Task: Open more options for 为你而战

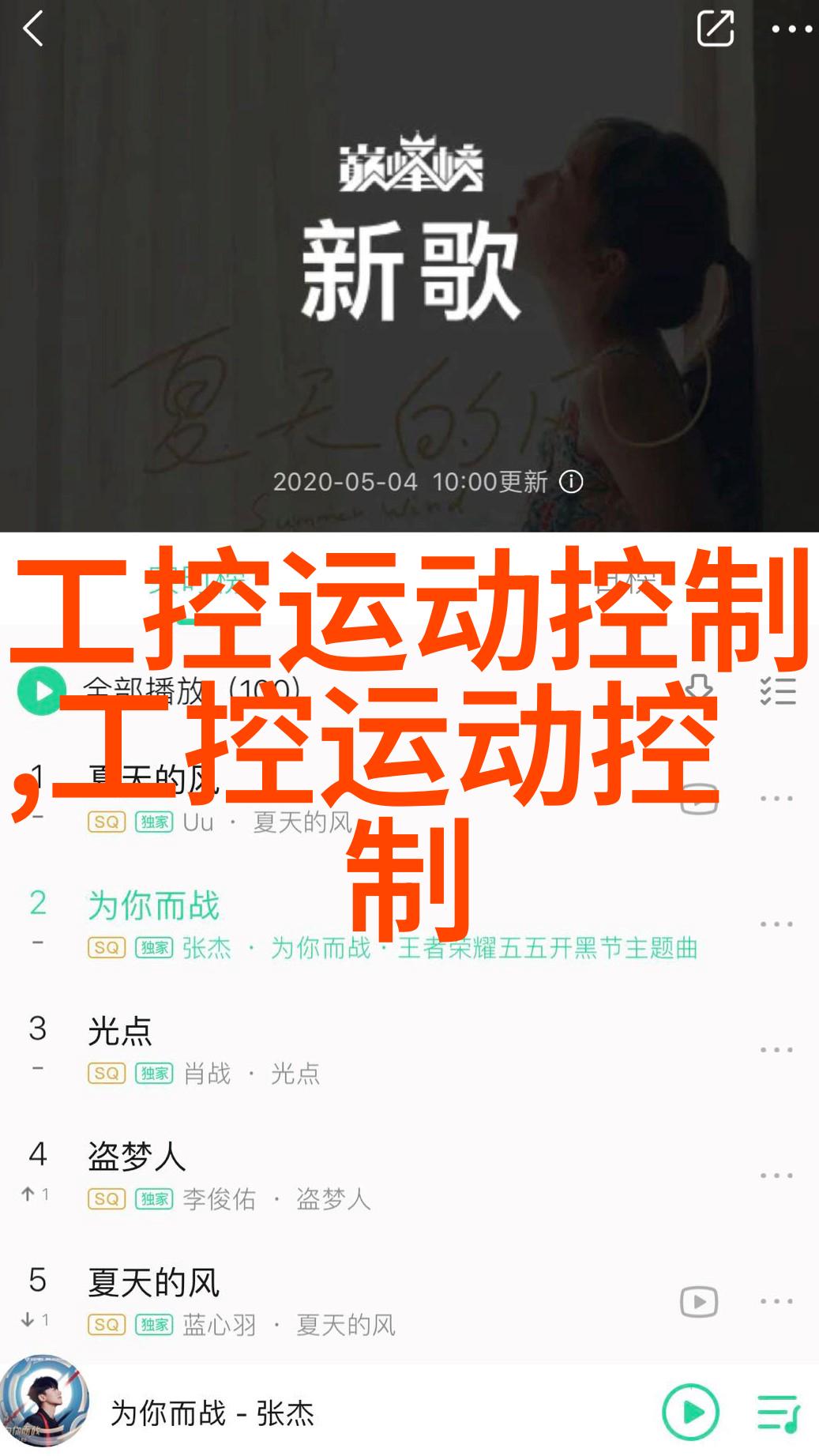Action: click(x=776, y=924)
